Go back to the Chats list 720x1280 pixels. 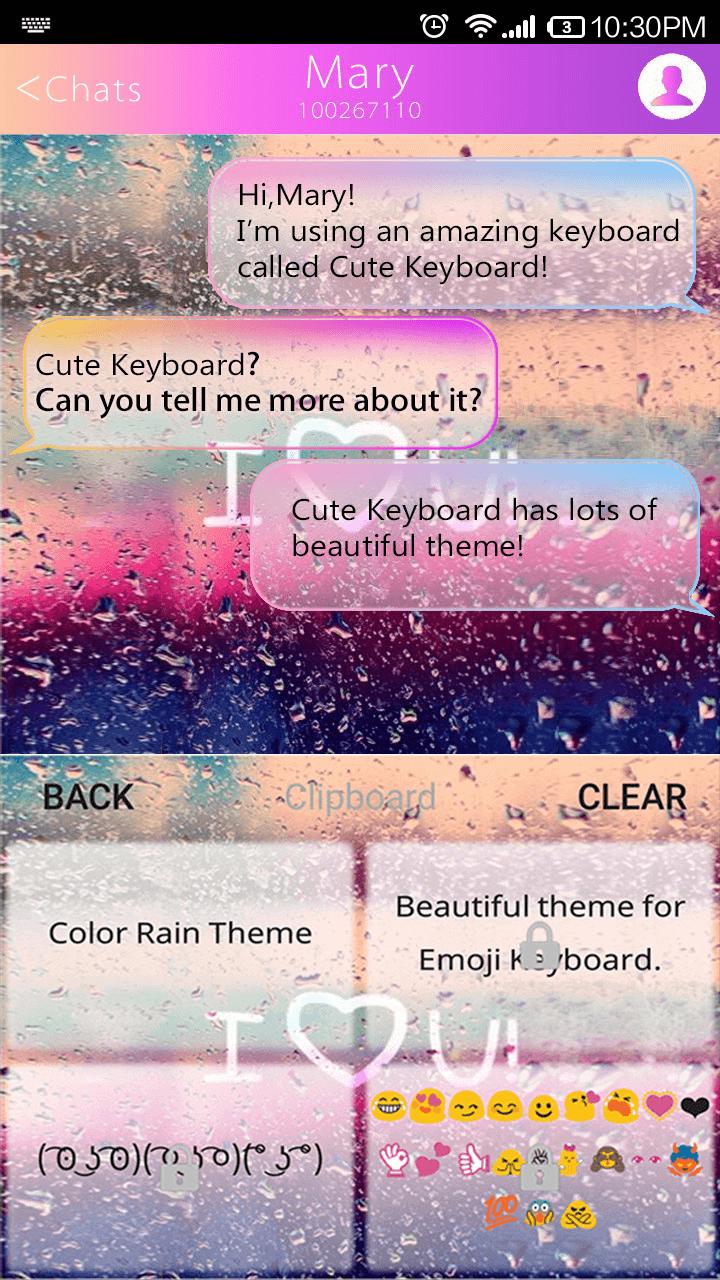[x=80, y=89]
